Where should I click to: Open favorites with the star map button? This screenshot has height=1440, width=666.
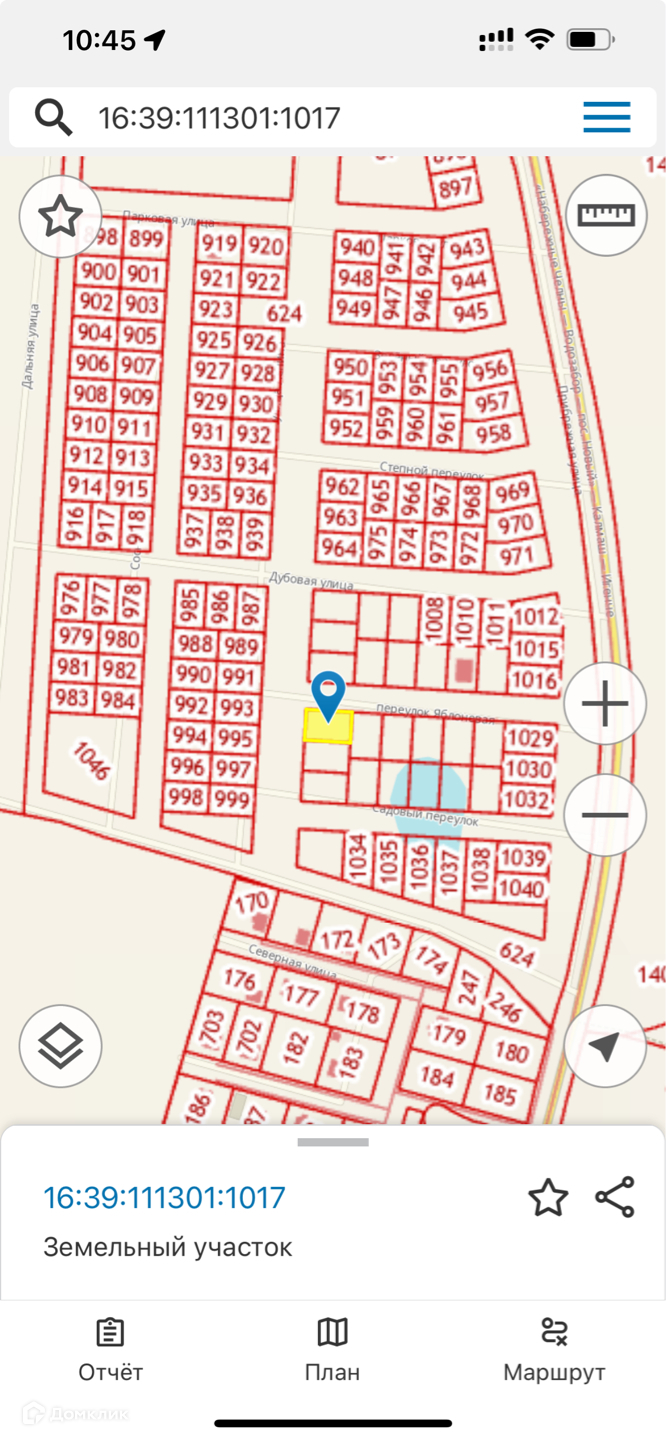61,216
